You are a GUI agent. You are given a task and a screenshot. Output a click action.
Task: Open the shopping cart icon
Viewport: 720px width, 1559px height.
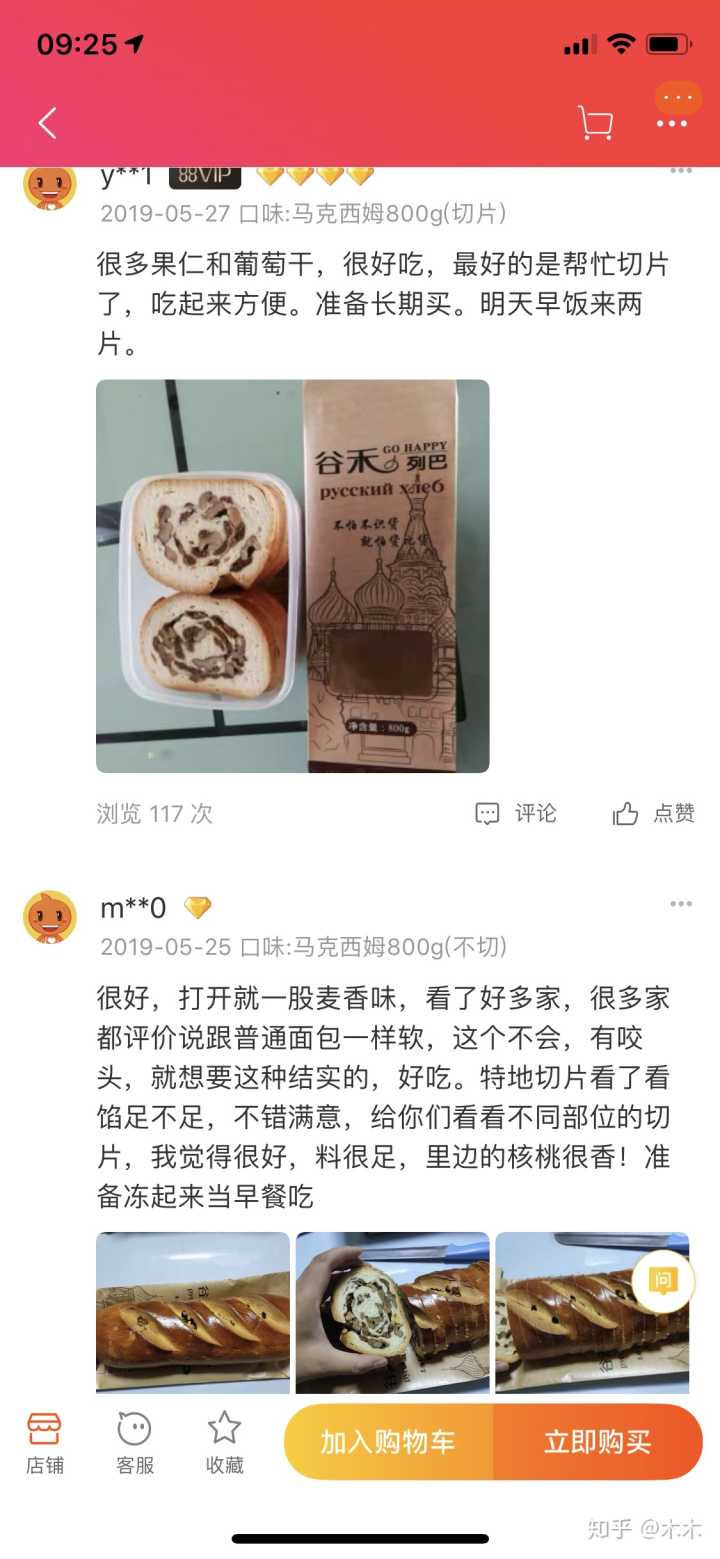pos(595,123)
